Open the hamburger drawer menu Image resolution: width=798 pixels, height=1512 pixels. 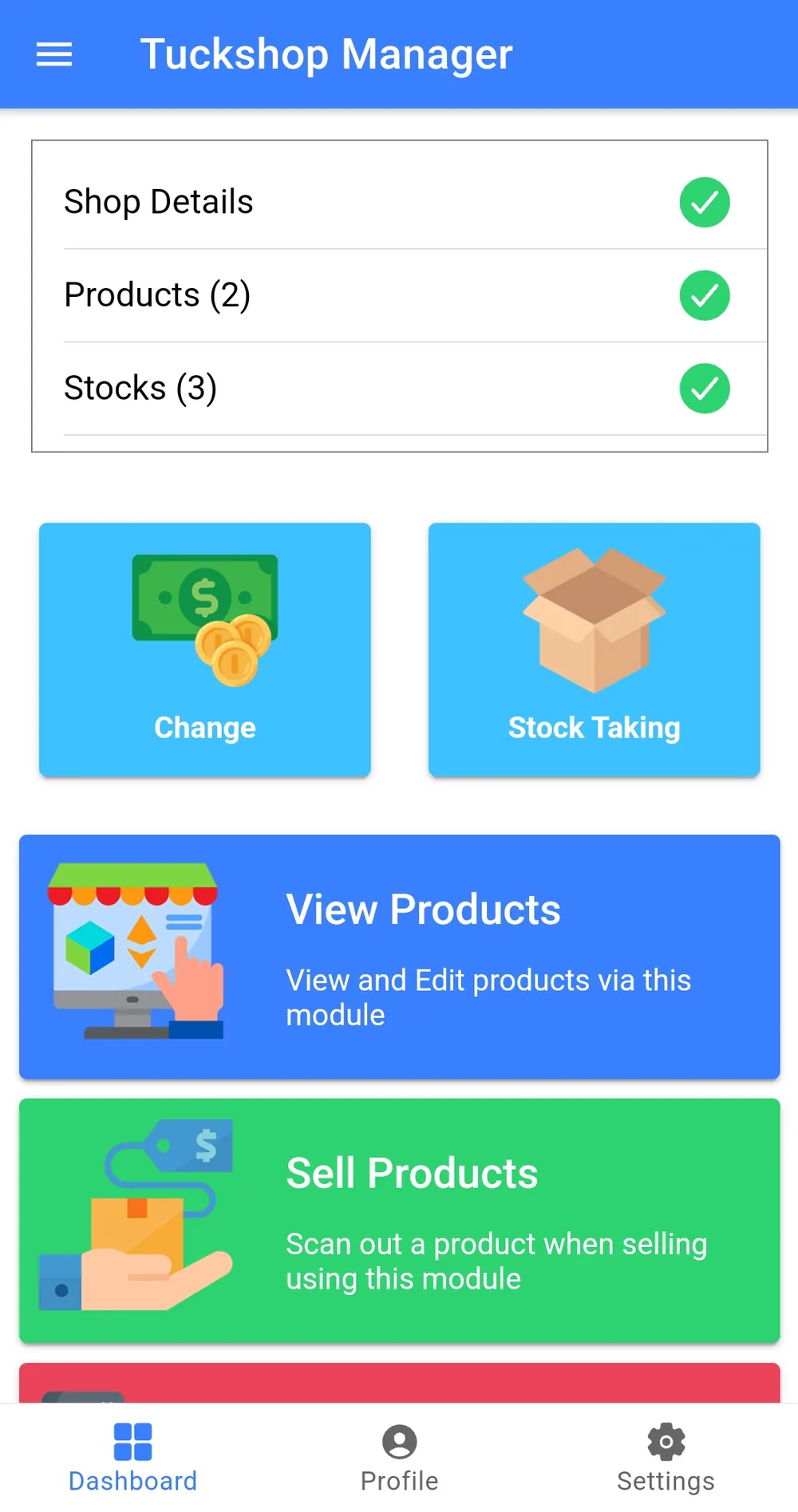point(54,54)
